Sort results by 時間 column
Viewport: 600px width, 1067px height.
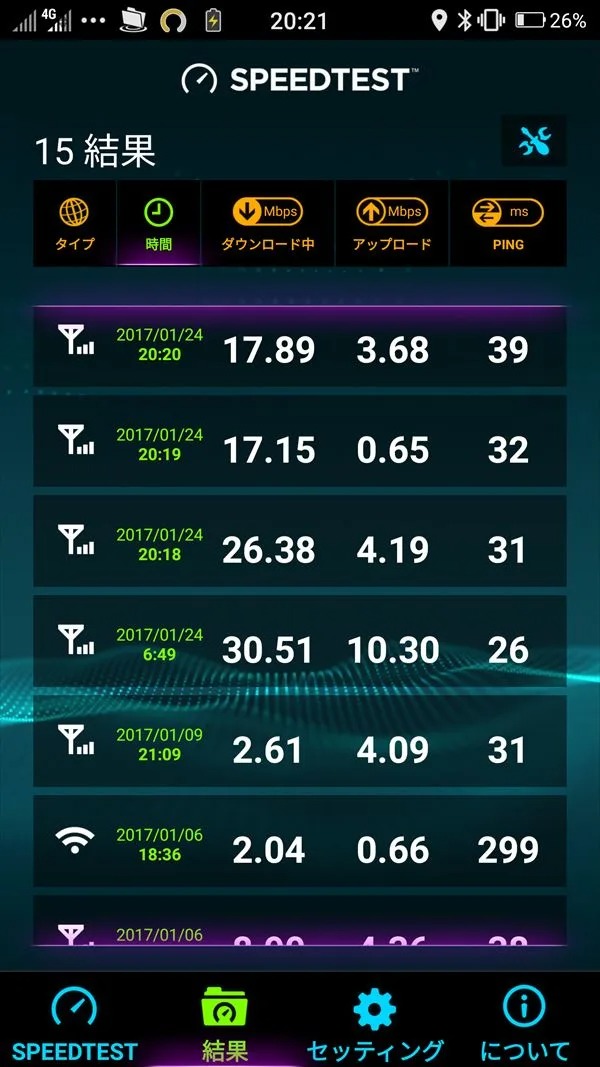pyautogui.click(x=159, y=223)
